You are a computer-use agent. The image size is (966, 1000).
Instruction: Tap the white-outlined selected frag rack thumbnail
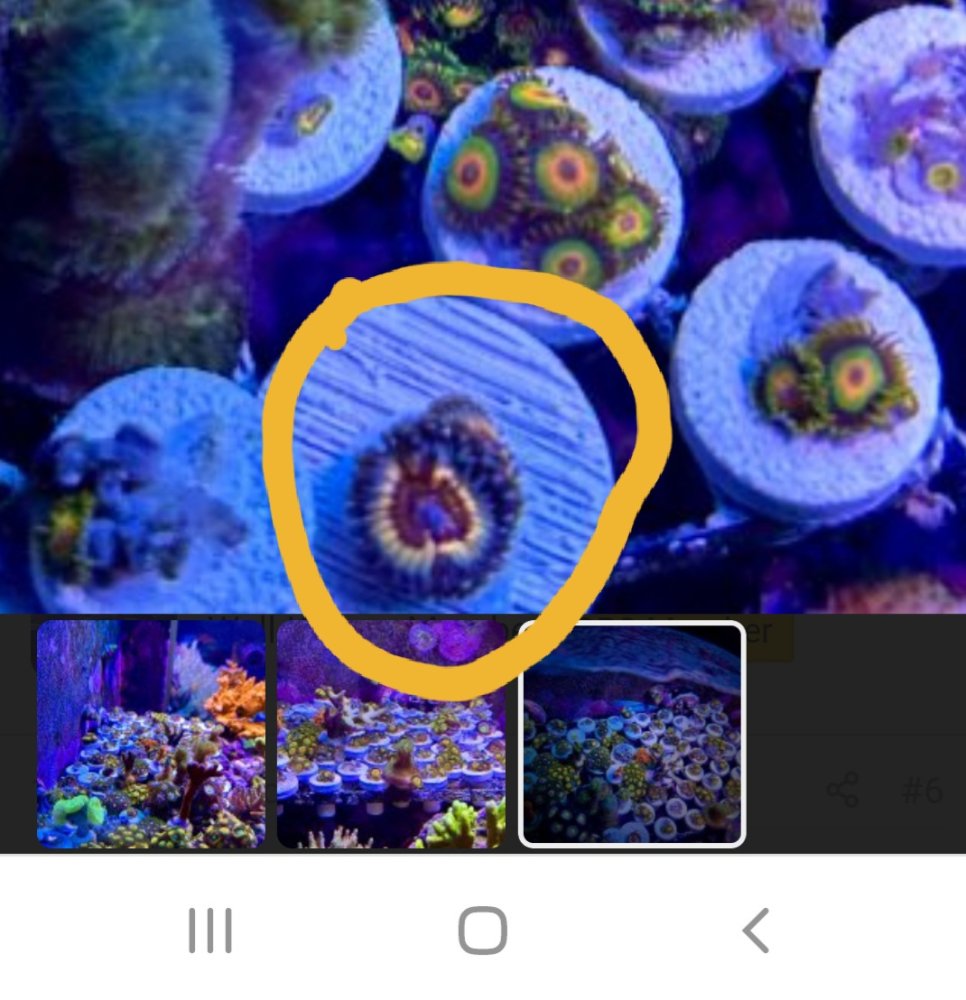click(632, 734)
